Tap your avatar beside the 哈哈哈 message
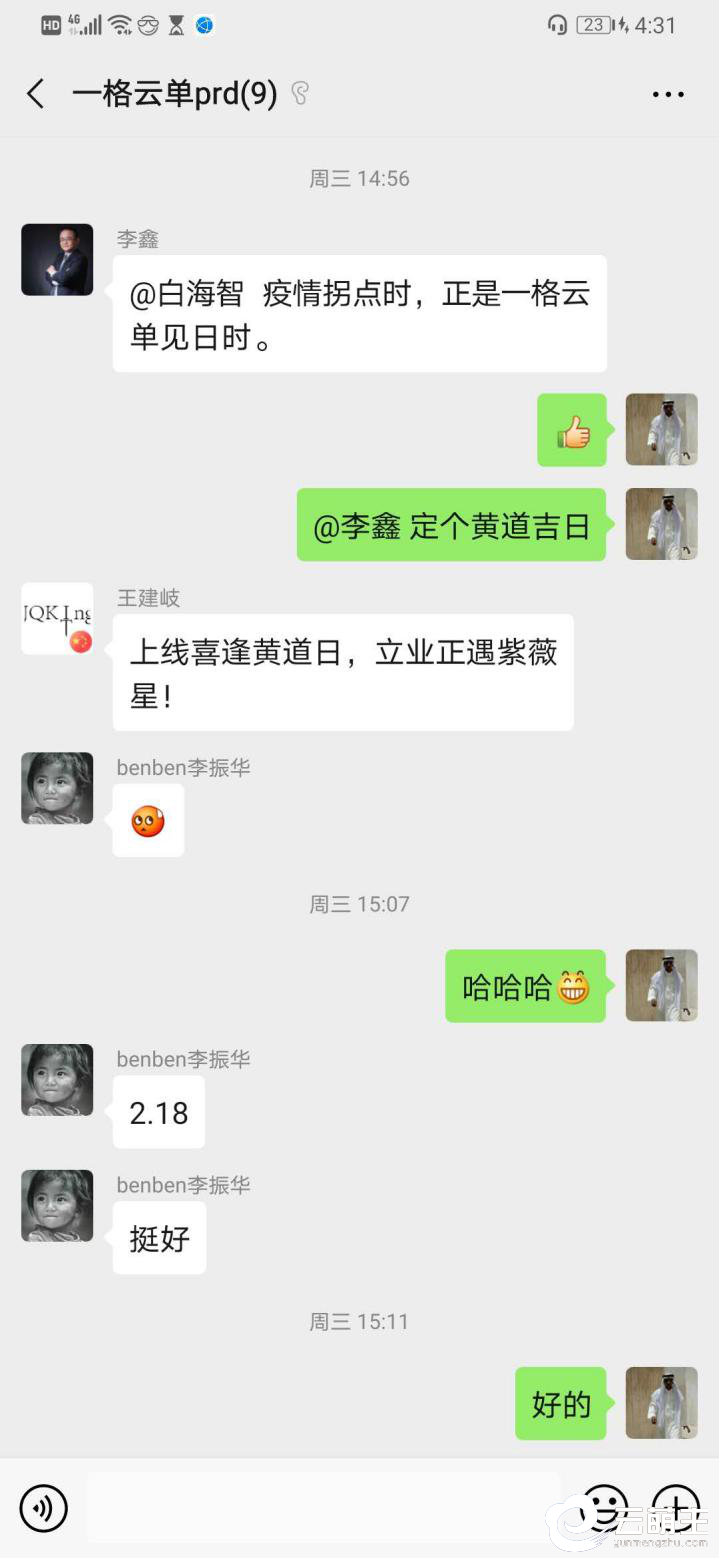Screen dimensions: 719x1558 pyautogui.click(x=661, y=986)
